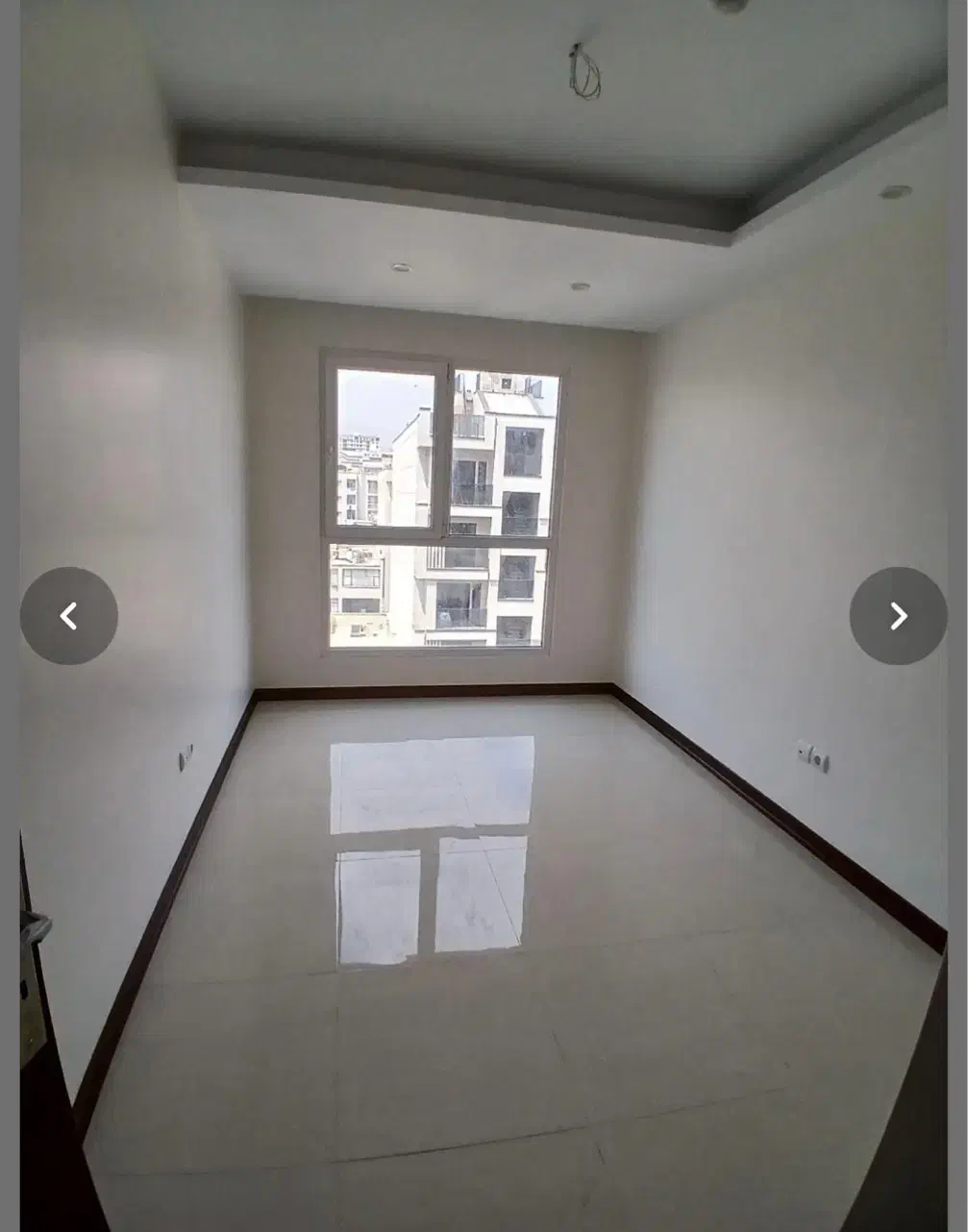Go to the previous photo

click(x=69, y=616)
